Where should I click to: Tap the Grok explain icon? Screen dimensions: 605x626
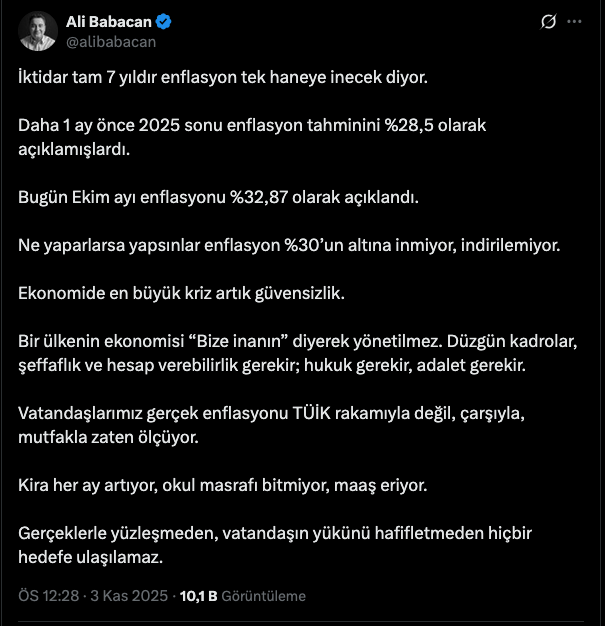point(548,21)
